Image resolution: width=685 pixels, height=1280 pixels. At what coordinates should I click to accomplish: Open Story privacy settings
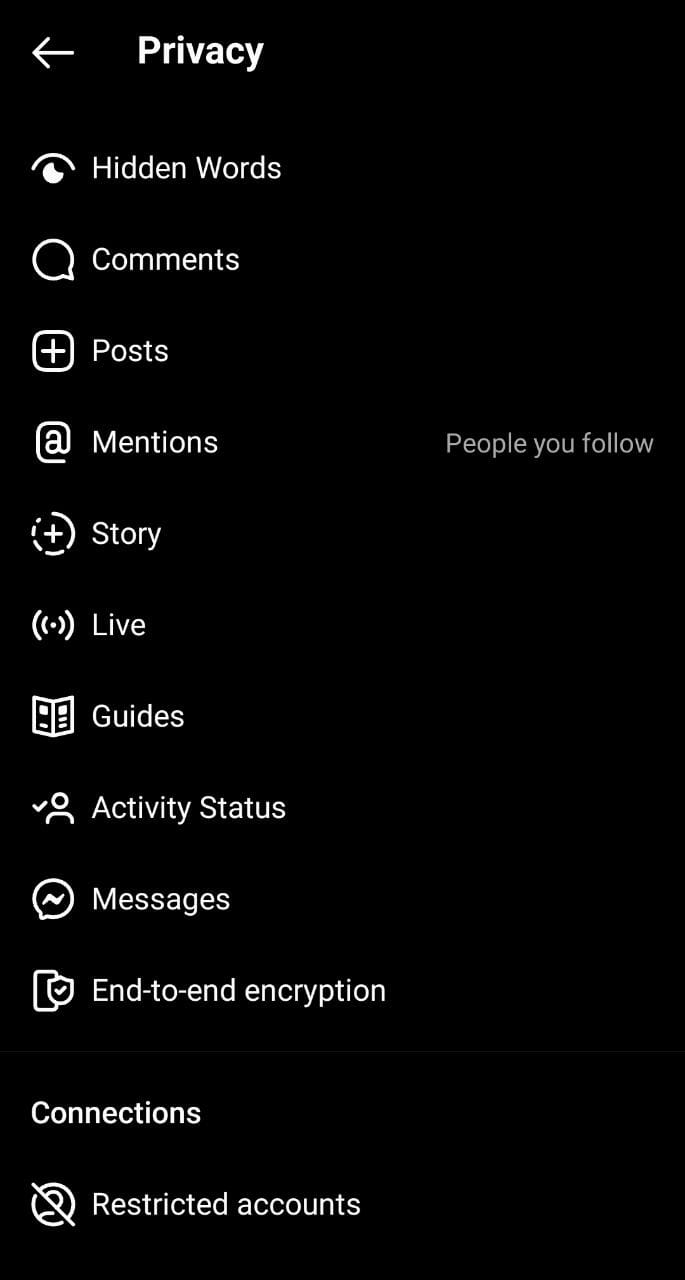pos(126,534)
